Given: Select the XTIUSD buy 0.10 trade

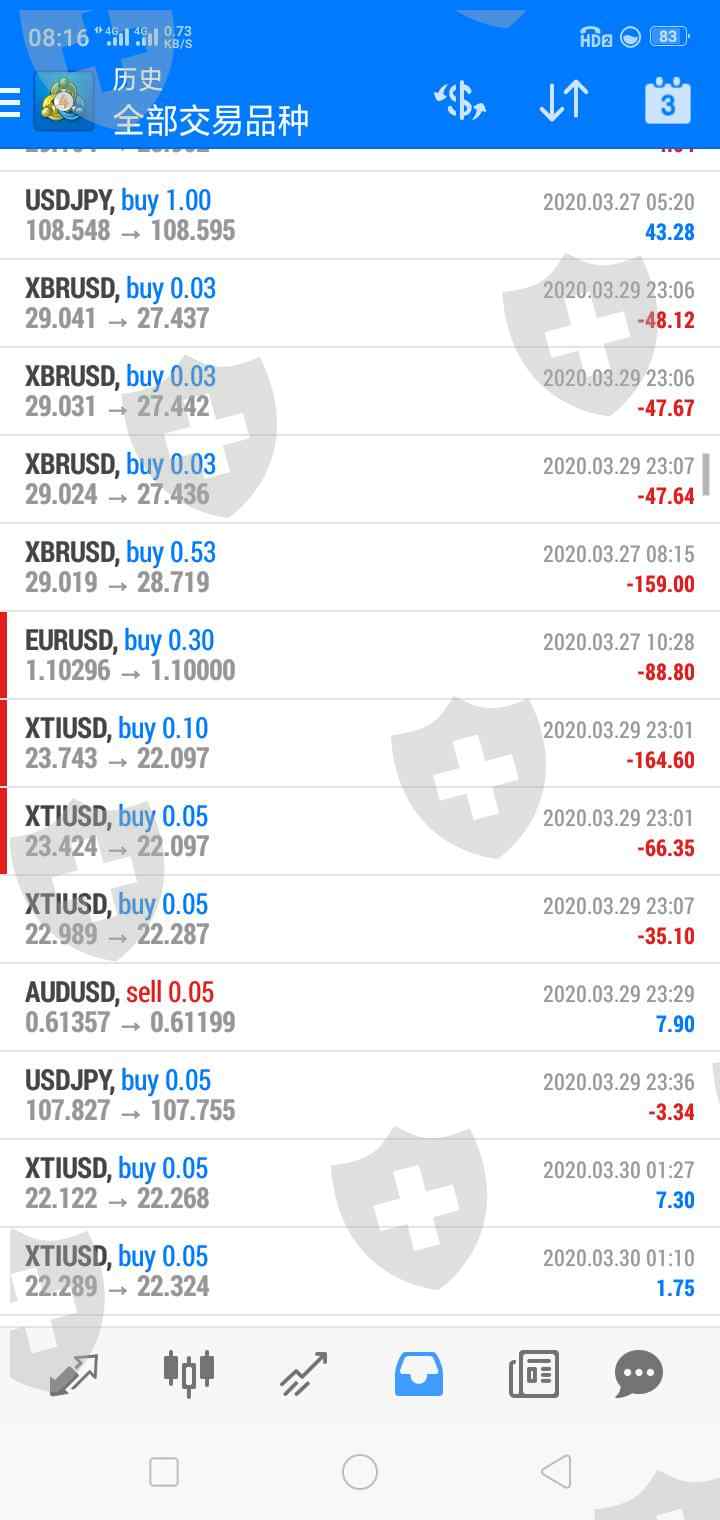Looking at the screenshot, I should click(360, 744).
